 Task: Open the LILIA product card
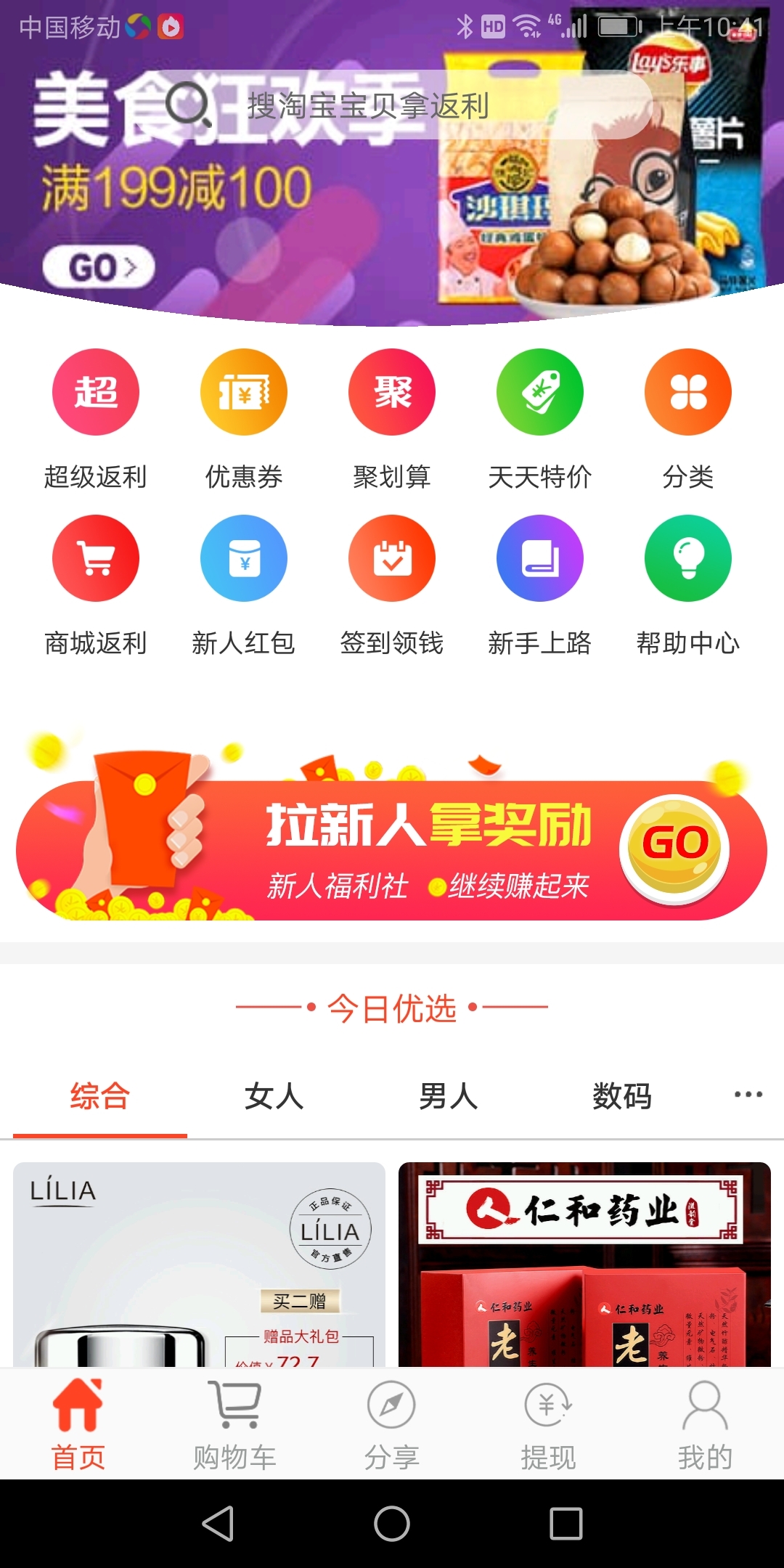199,1265
